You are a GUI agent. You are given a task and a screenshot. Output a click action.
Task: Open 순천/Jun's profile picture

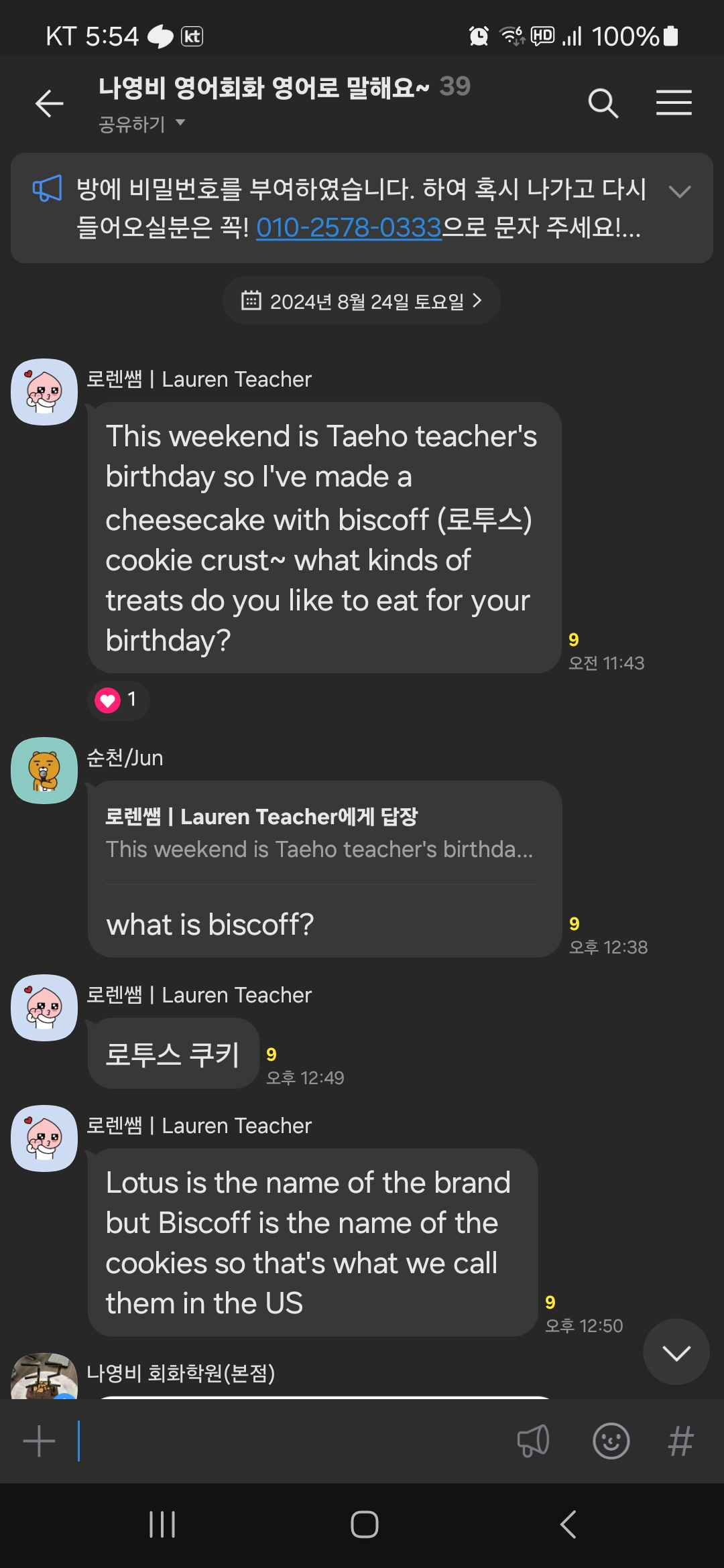click(44, 771)
